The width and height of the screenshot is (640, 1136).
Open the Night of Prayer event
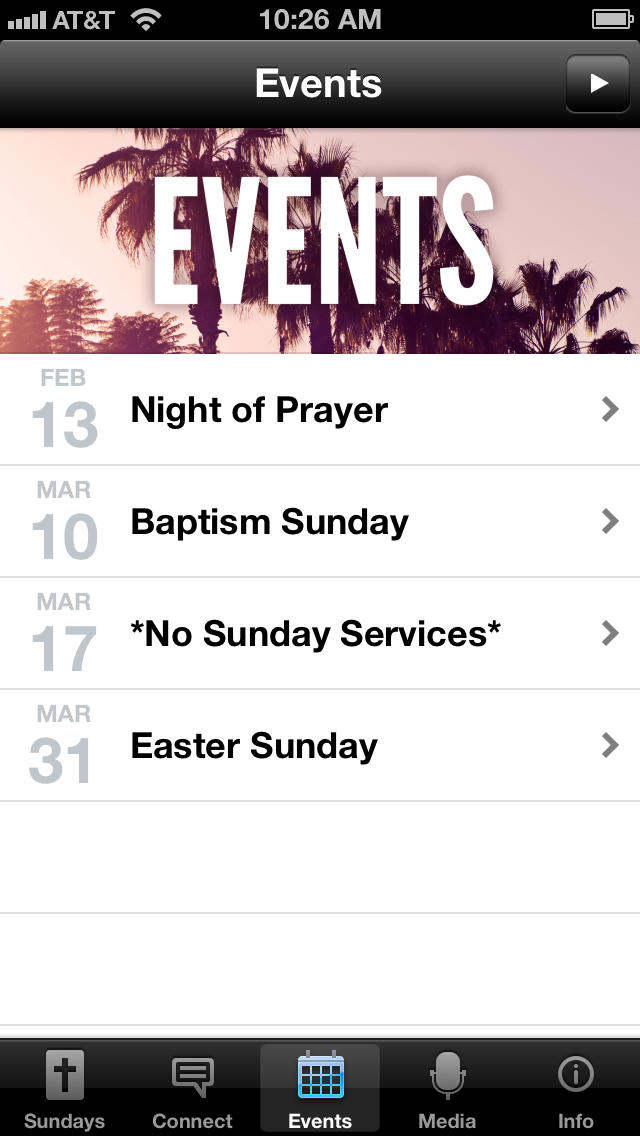coord(320,410)
